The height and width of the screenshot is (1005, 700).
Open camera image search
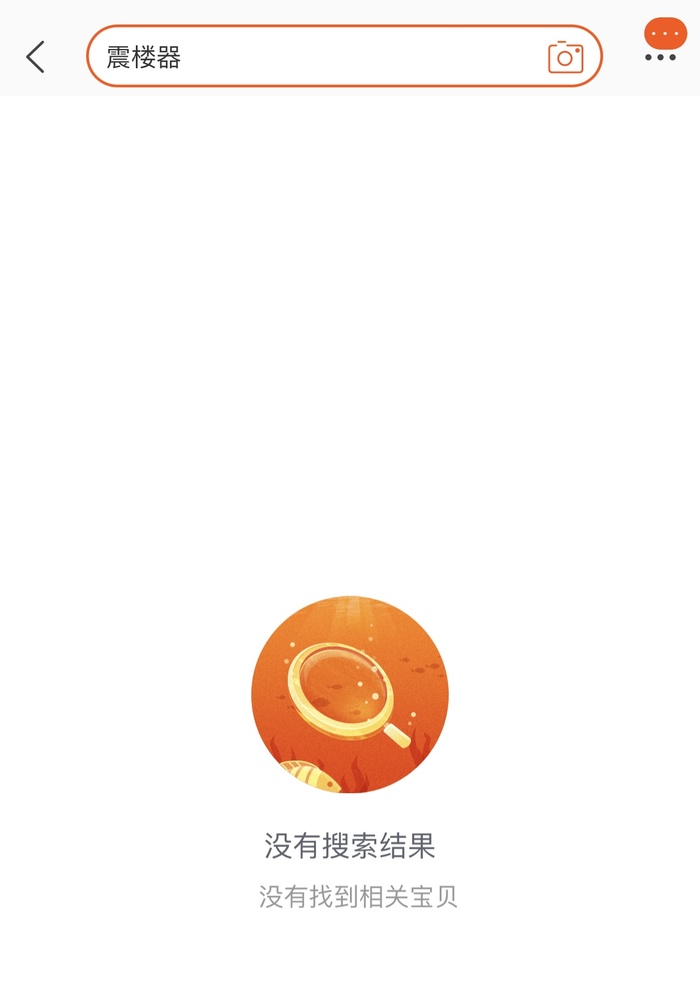click(x=565, y=57)
